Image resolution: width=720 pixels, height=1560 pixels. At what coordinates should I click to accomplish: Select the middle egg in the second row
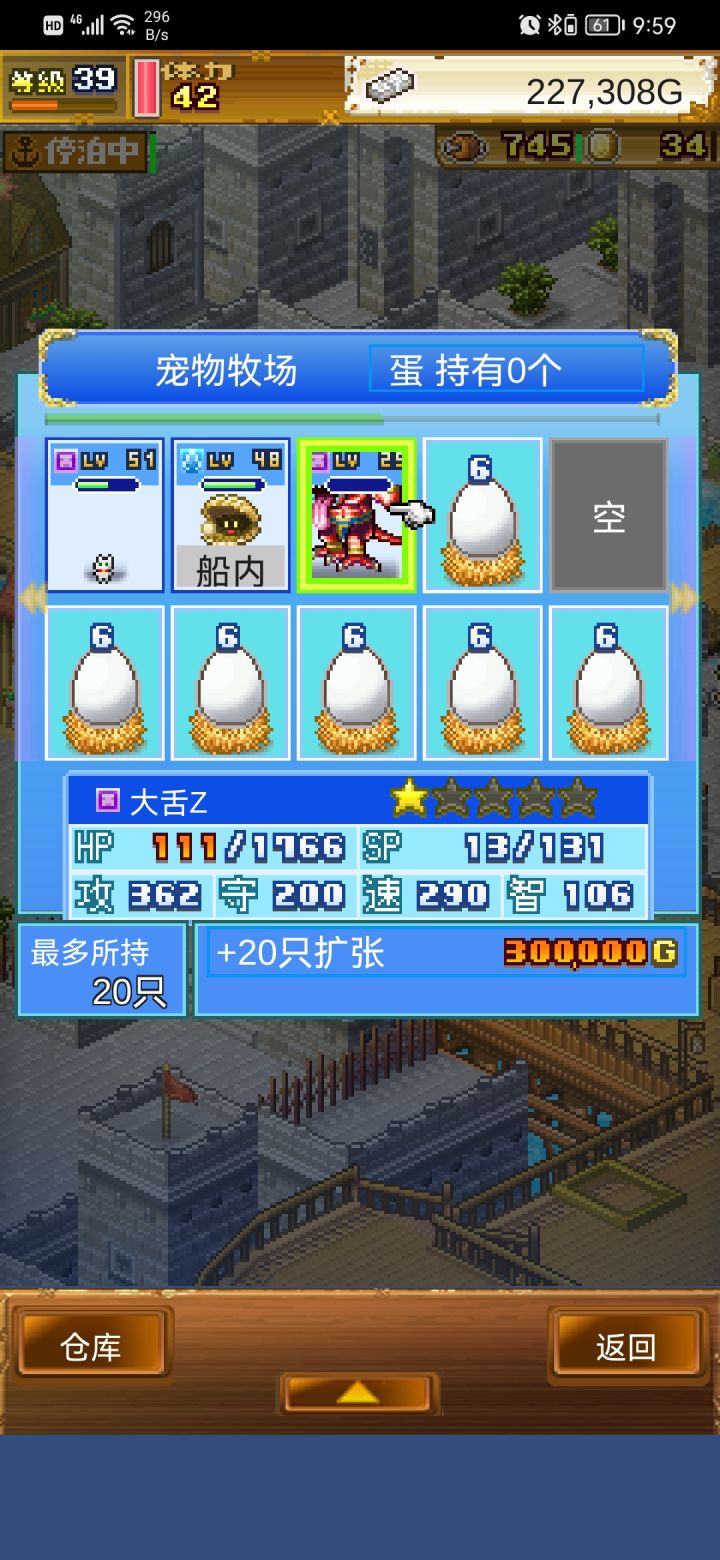[356, 683]
